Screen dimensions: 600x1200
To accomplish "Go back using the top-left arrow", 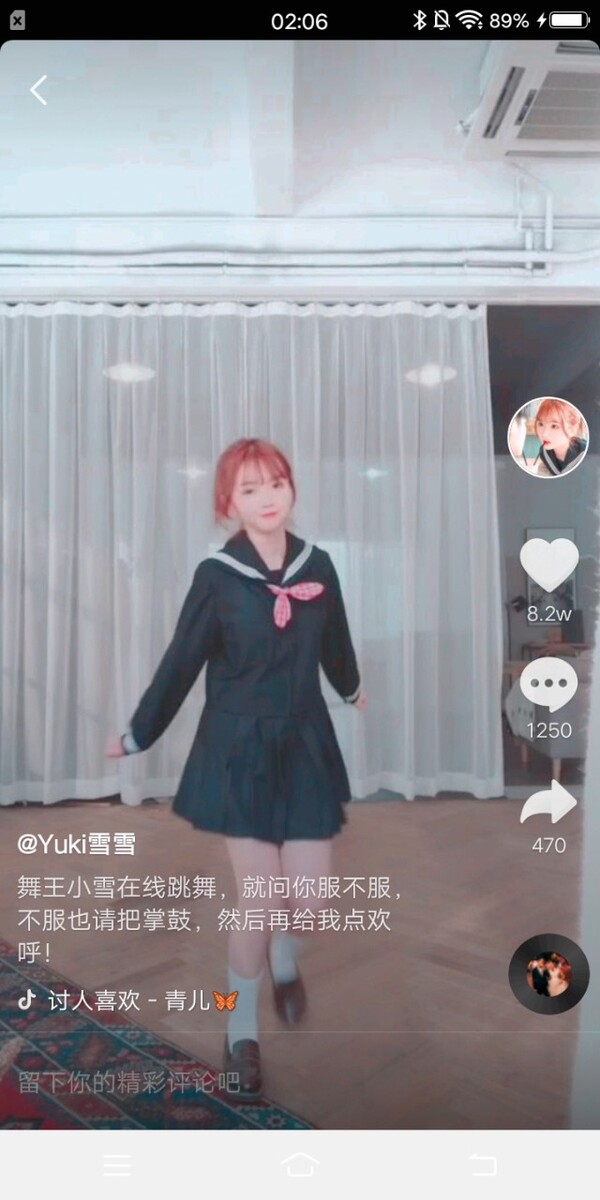I will [38, 91].
